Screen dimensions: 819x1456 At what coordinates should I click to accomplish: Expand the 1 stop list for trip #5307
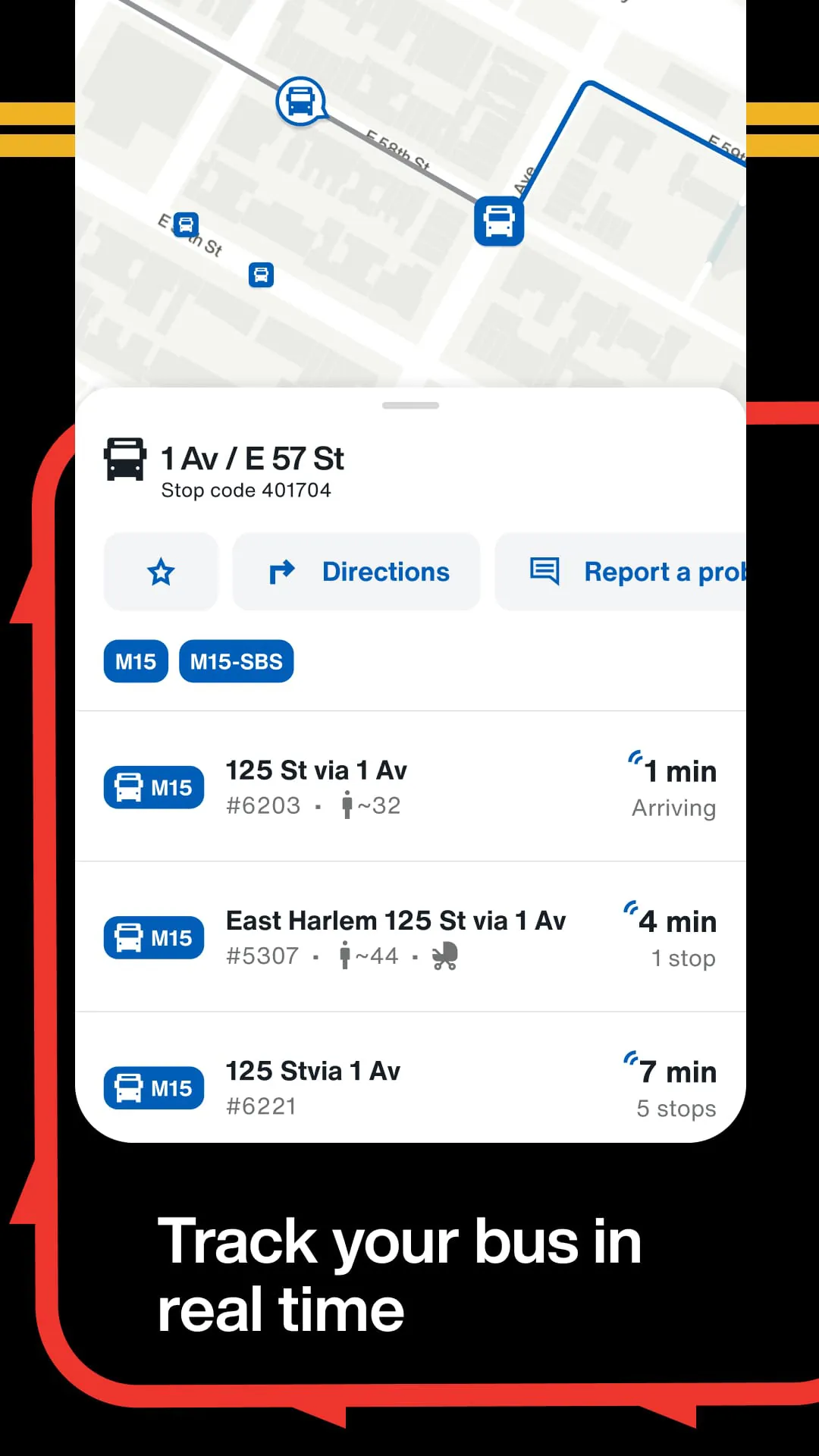[x=682, y=958]
